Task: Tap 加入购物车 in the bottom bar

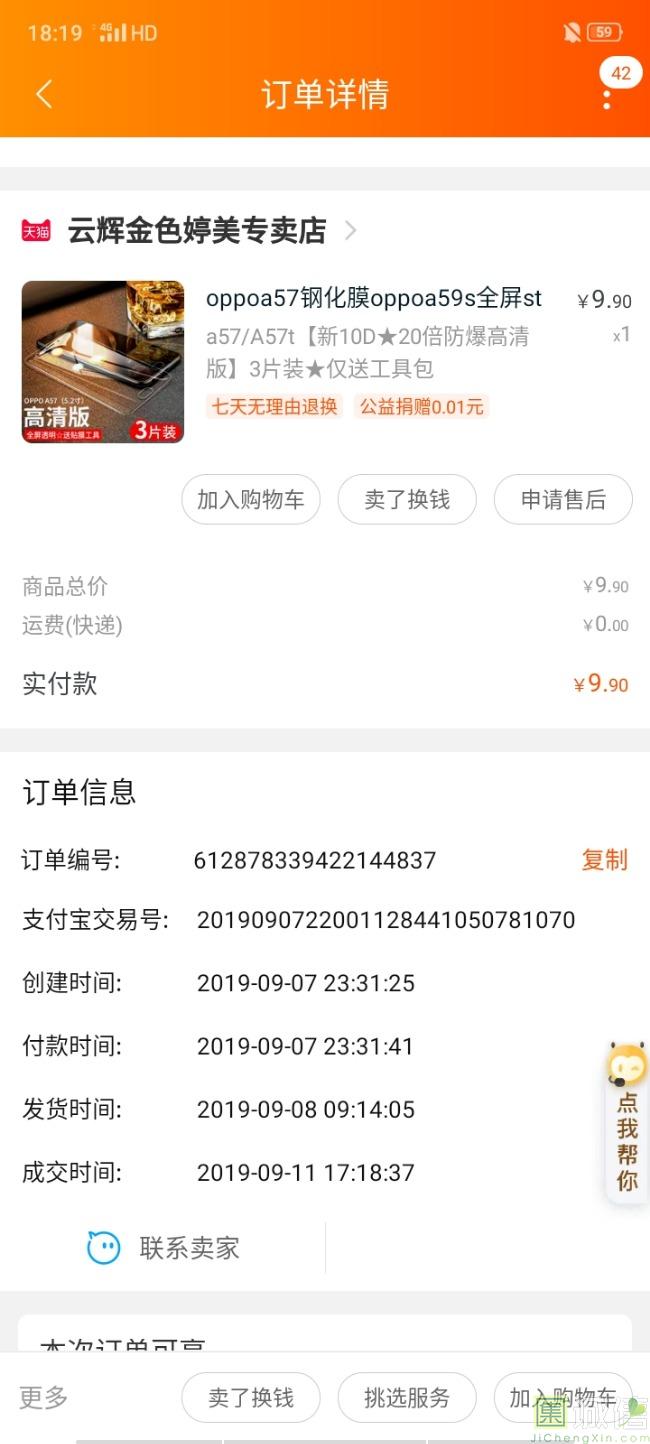Action: click(x=563, y=1398)
